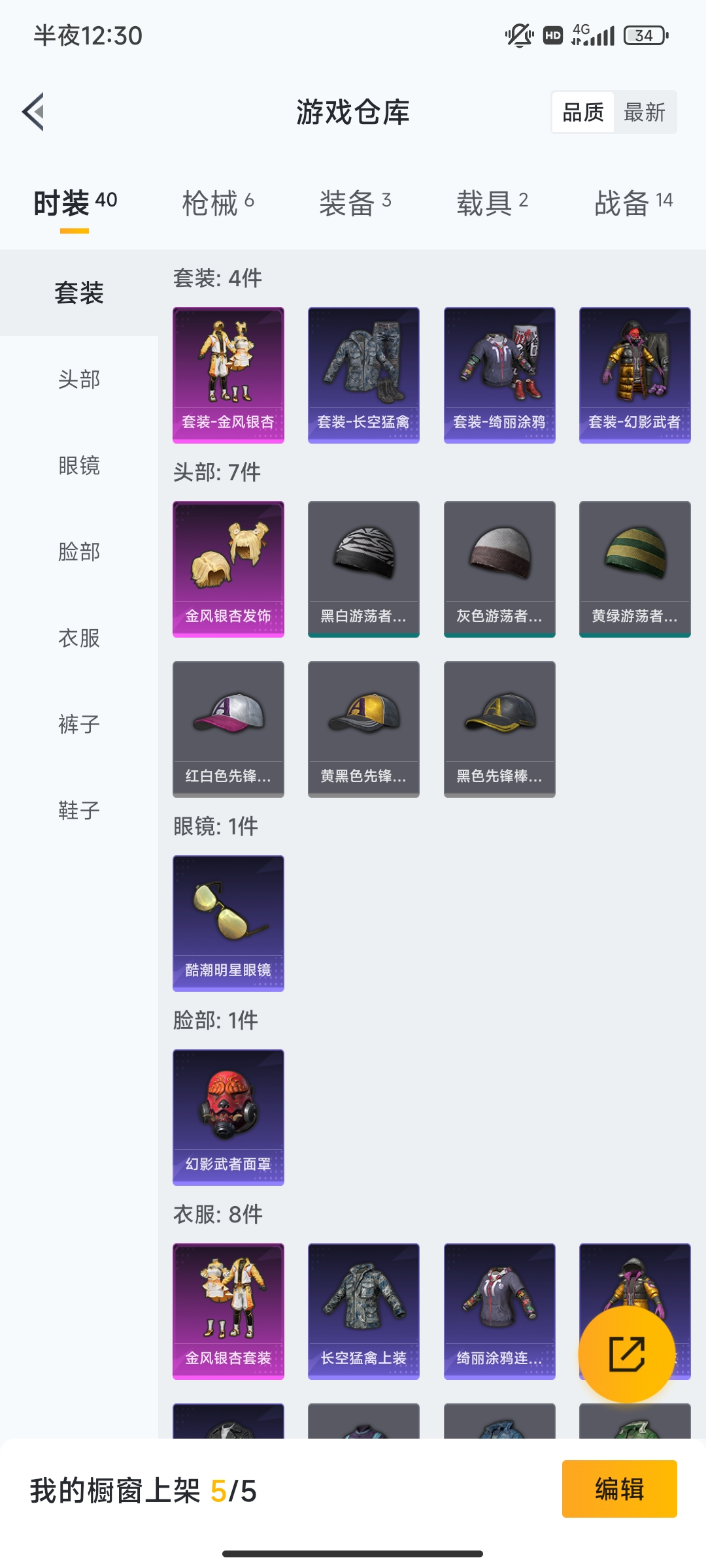The width and height of the screenshot is (706, 1568).
Task: View the 套装-幻影武者 outfit
Action: pos(635,375)
